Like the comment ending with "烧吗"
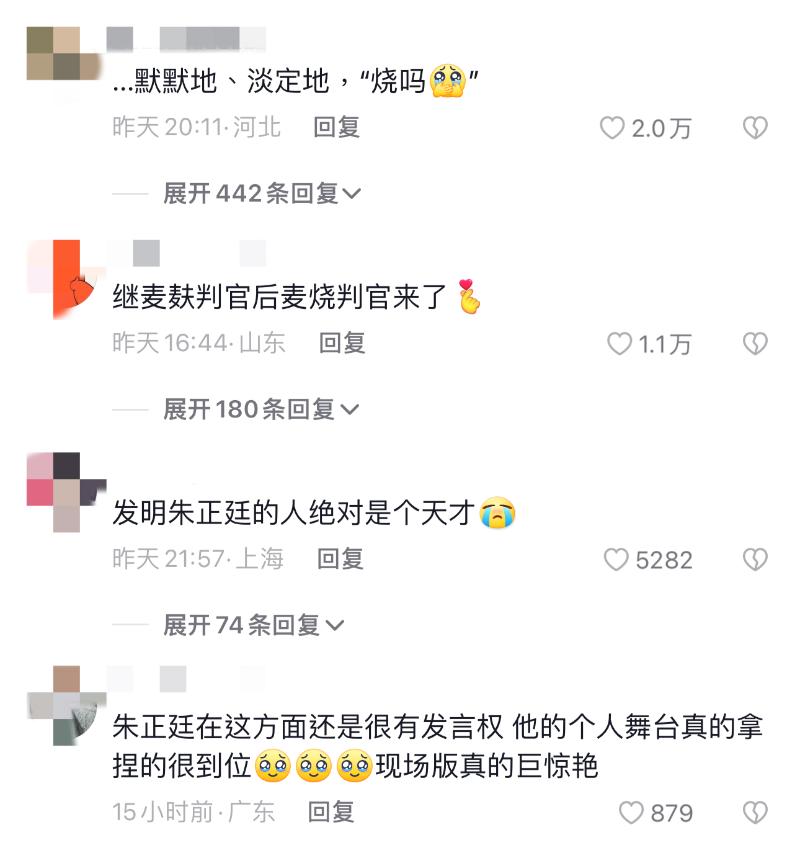Screen dimensions: 800x853 pyautogui.click(x=612, y=128)
